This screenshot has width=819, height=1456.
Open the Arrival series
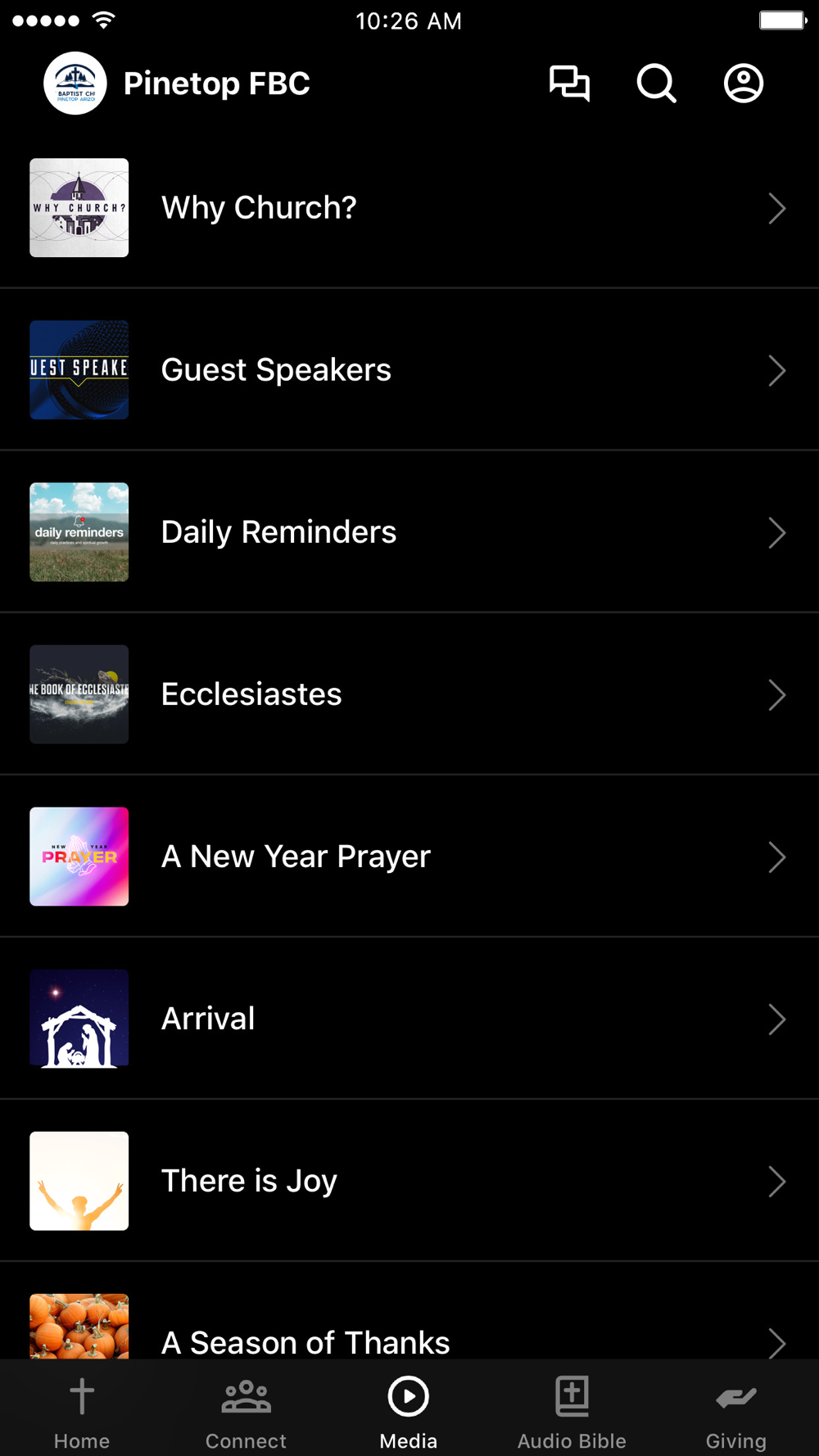[x=409, y=1019]
